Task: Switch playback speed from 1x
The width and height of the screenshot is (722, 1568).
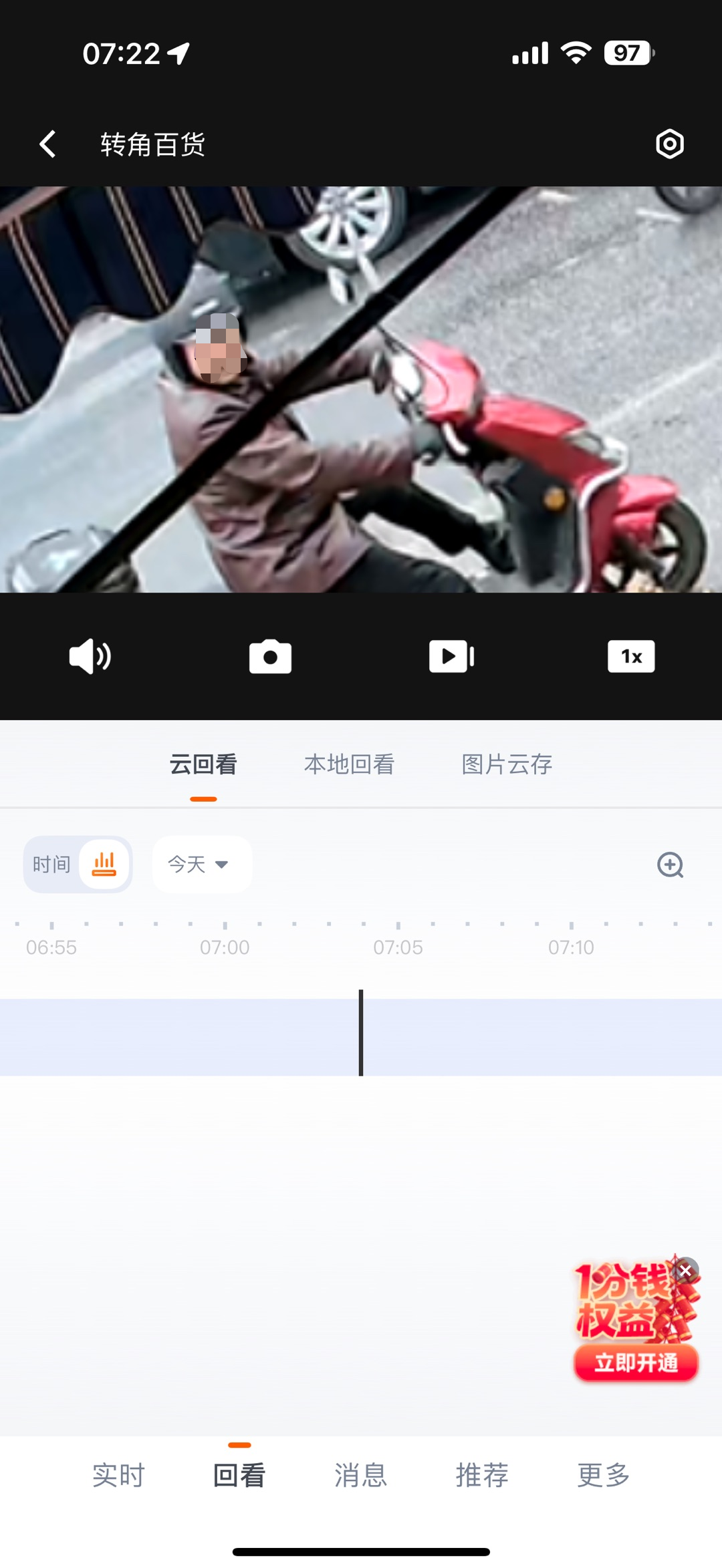Action: click(630, 656)
